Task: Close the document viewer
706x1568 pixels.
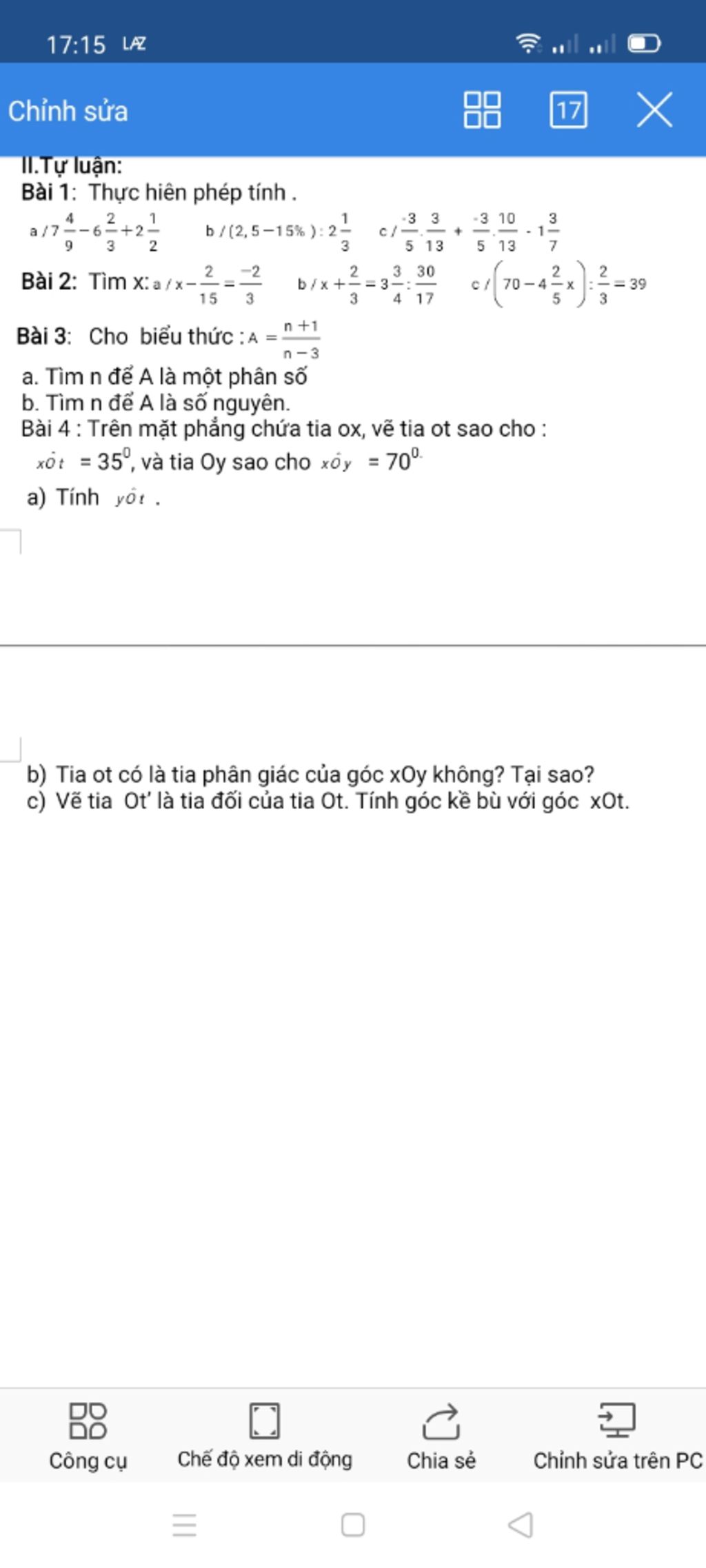Action: point(654,110)
